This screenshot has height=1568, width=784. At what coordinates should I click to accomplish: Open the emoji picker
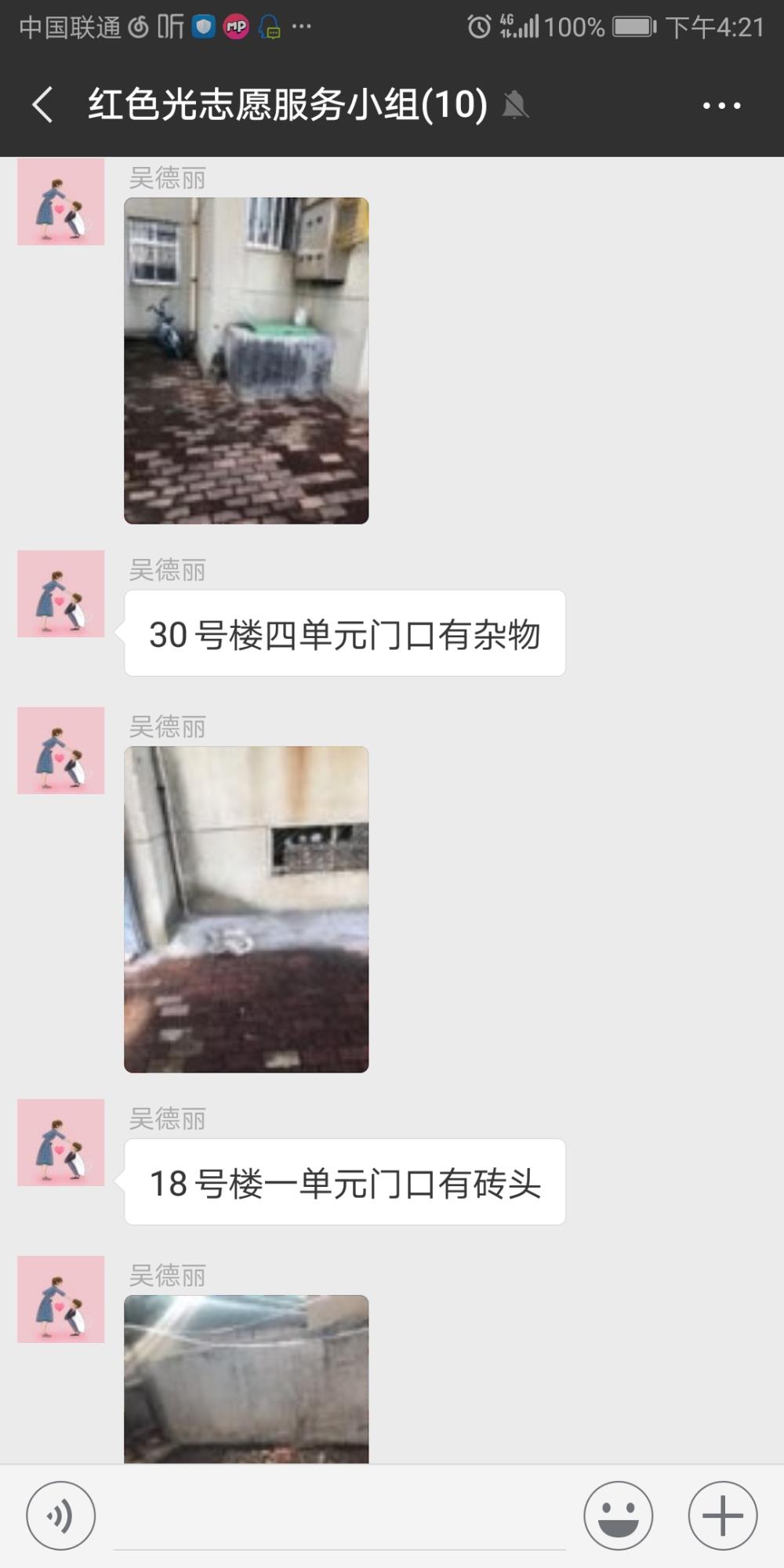coord(618,1515)
